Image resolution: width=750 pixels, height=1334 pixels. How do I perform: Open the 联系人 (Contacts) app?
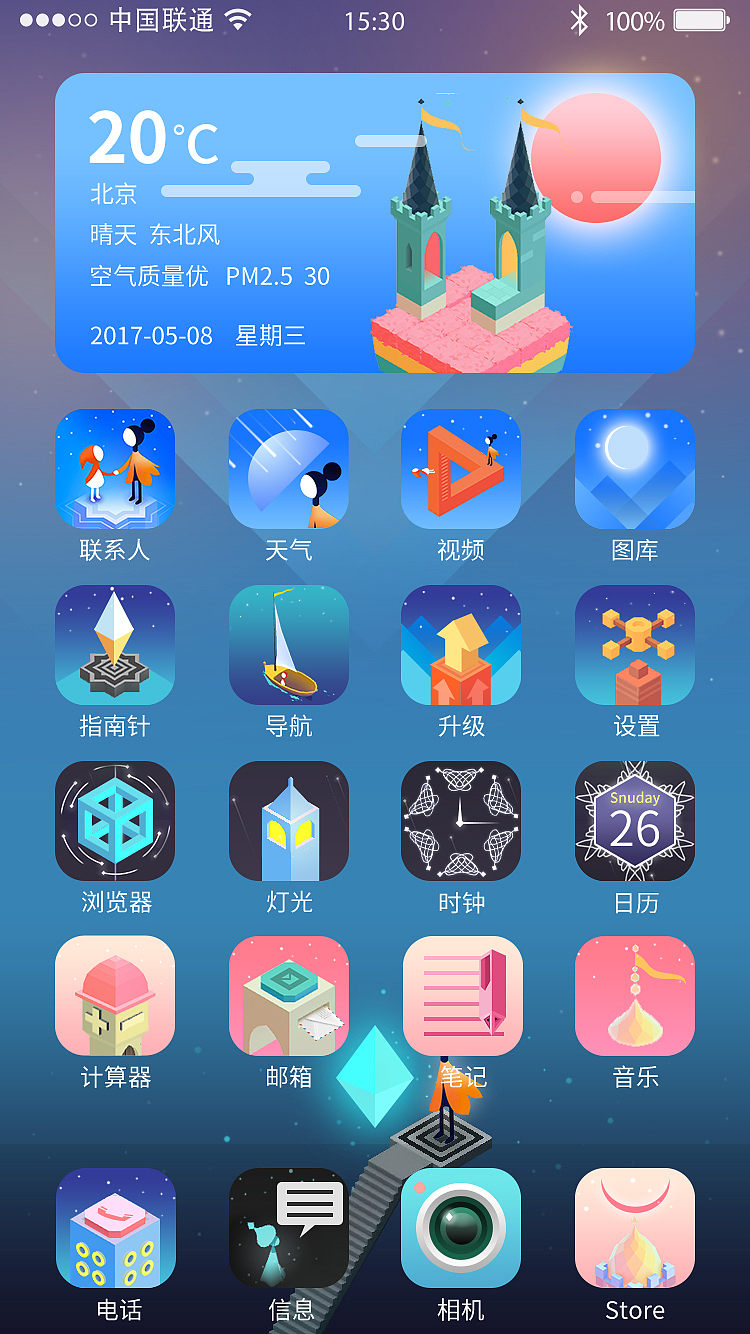pyautogui.click(x=115, y=470)
